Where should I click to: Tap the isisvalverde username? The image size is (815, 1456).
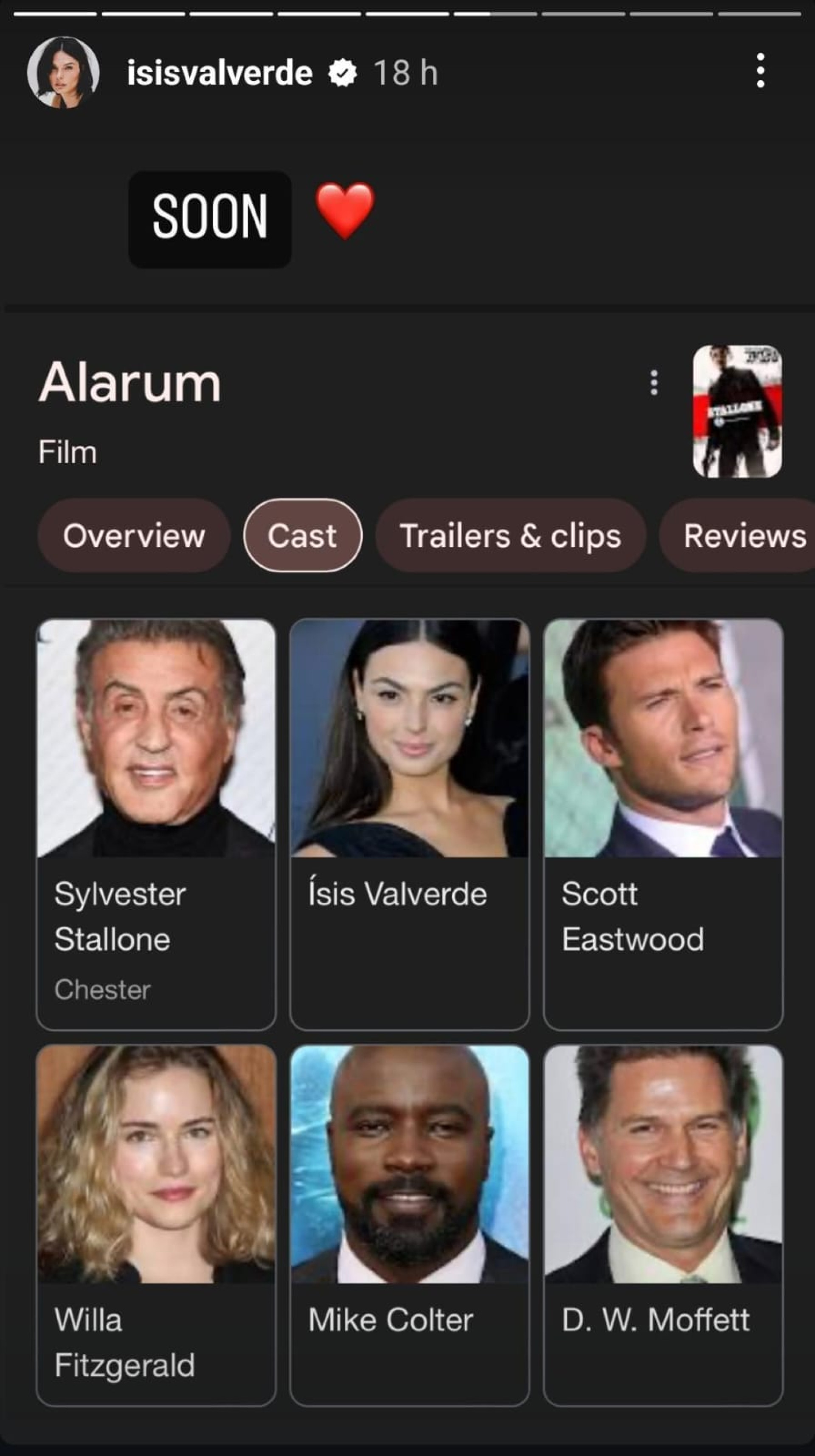tap(219, 73)
